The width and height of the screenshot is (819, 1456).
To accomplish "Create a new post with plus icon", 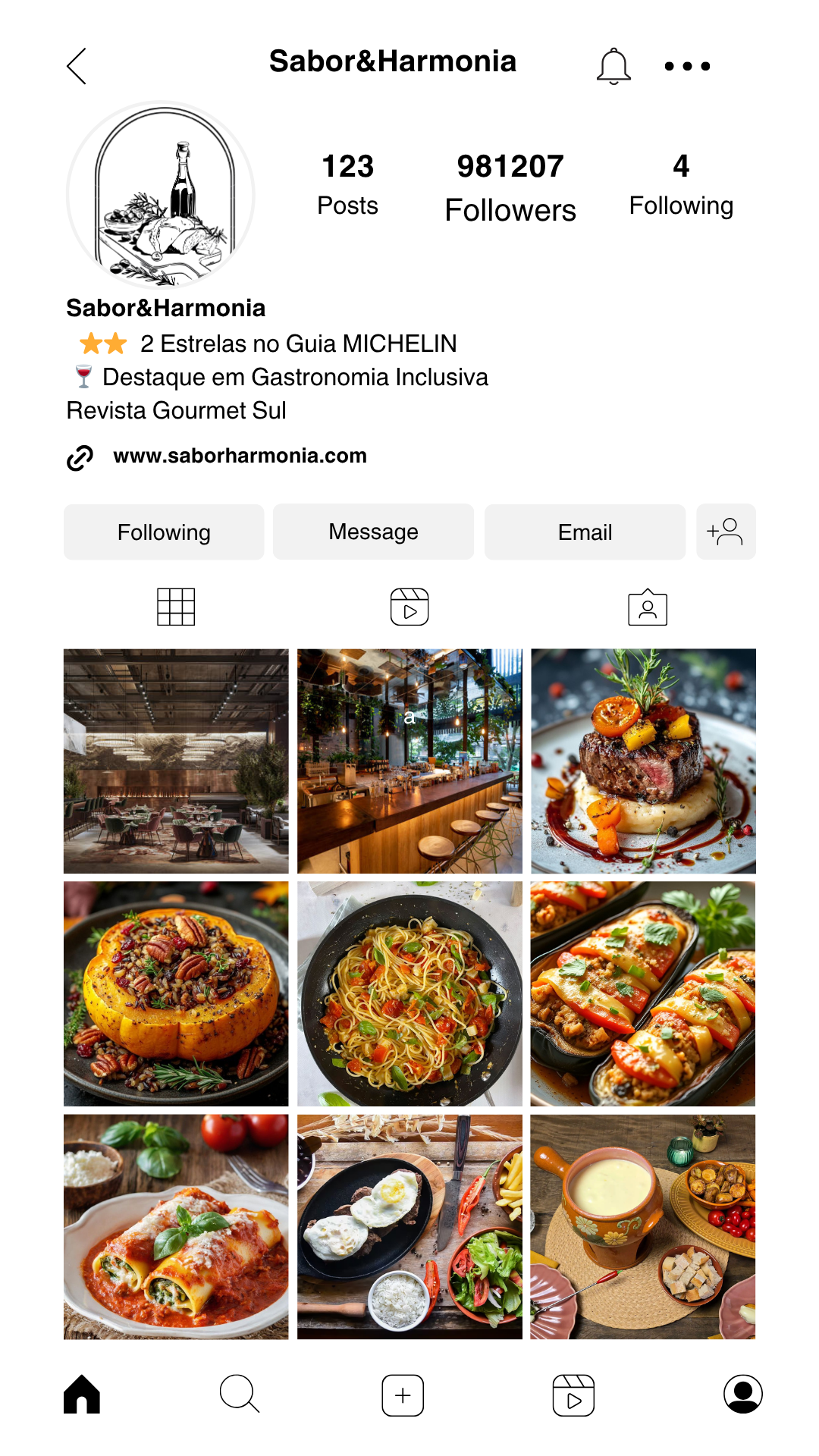I will [403, 1395].
